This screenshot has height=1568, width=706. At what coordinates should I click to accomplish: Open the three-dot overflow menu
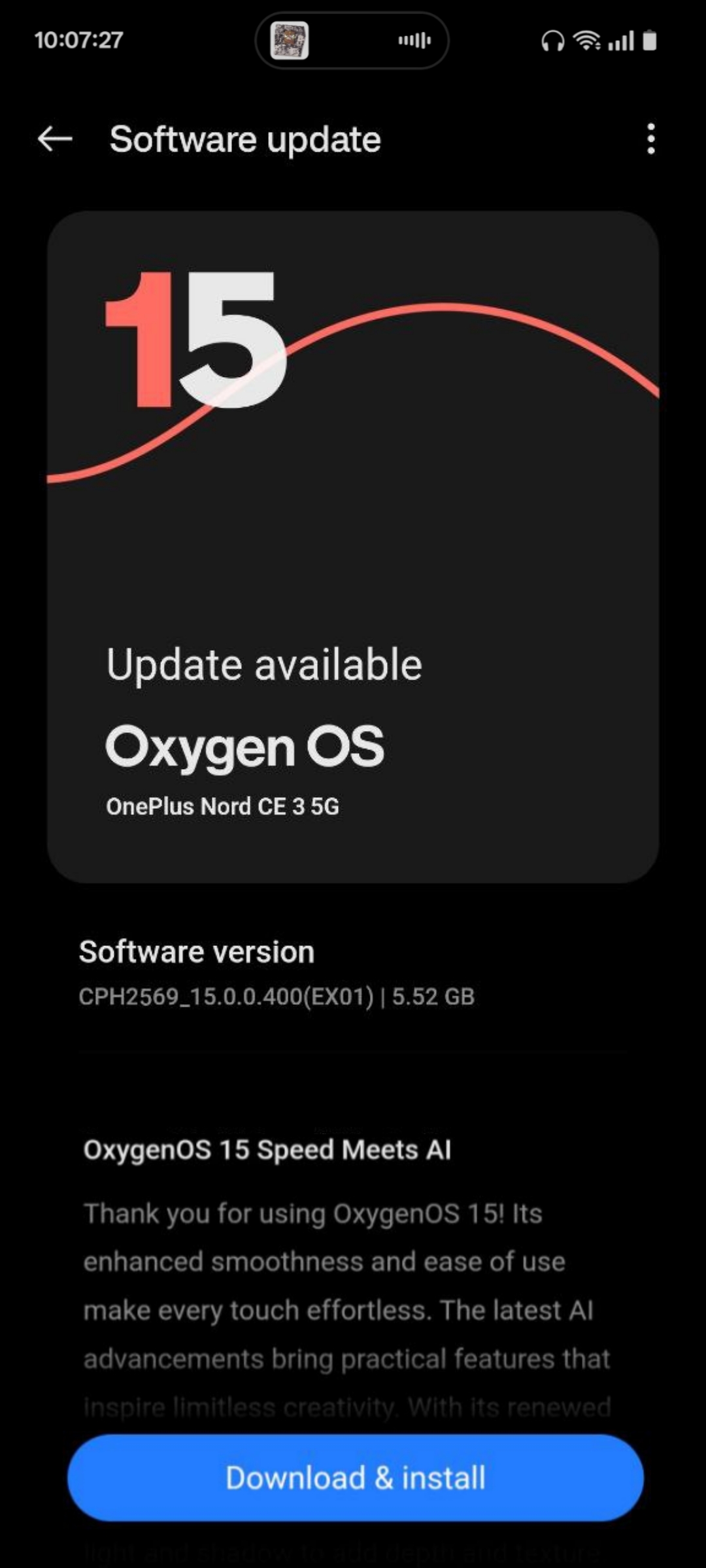tap(650, 139)
